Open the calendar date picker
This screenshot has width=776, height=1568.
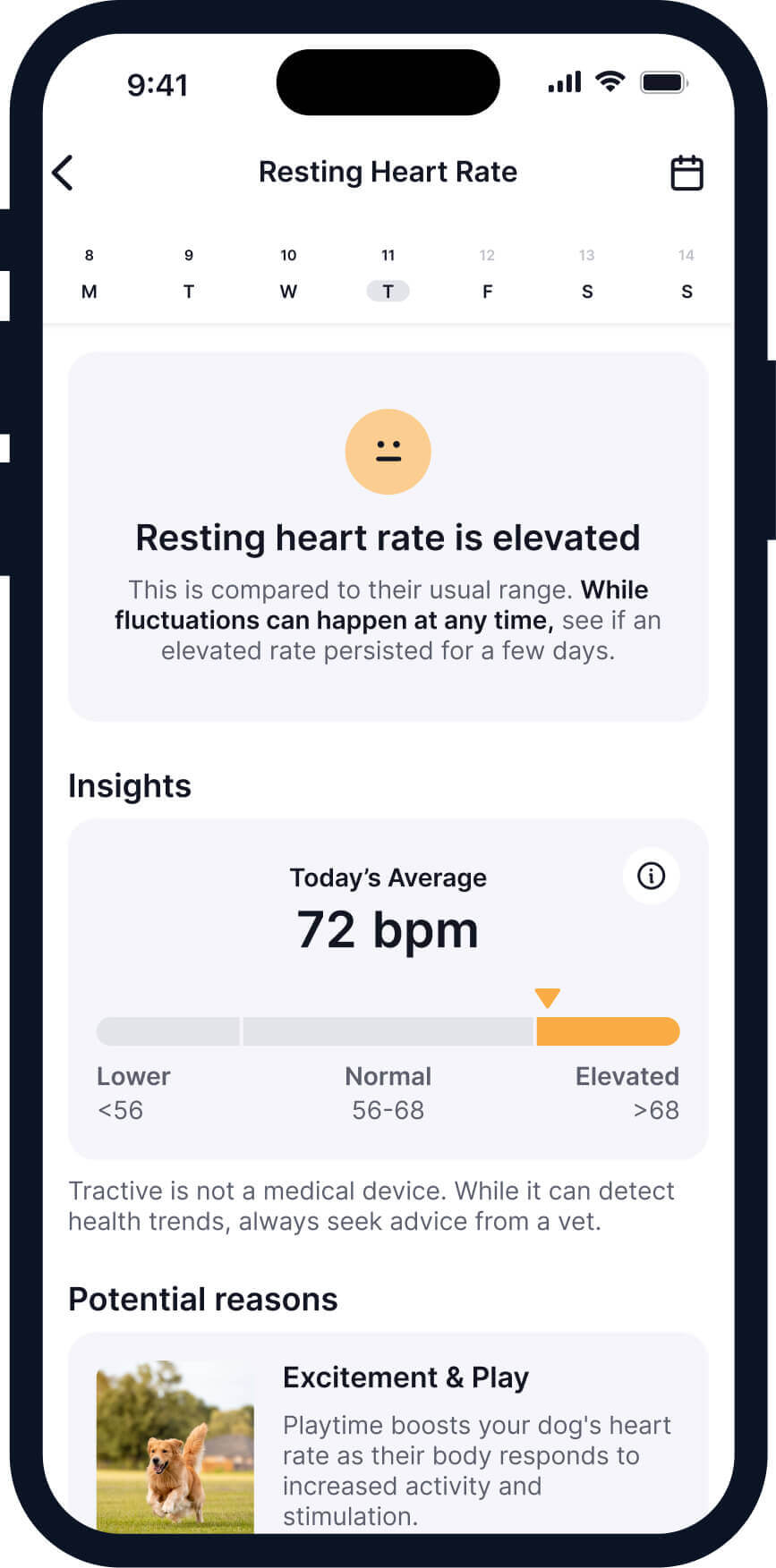tap(686, 173)
